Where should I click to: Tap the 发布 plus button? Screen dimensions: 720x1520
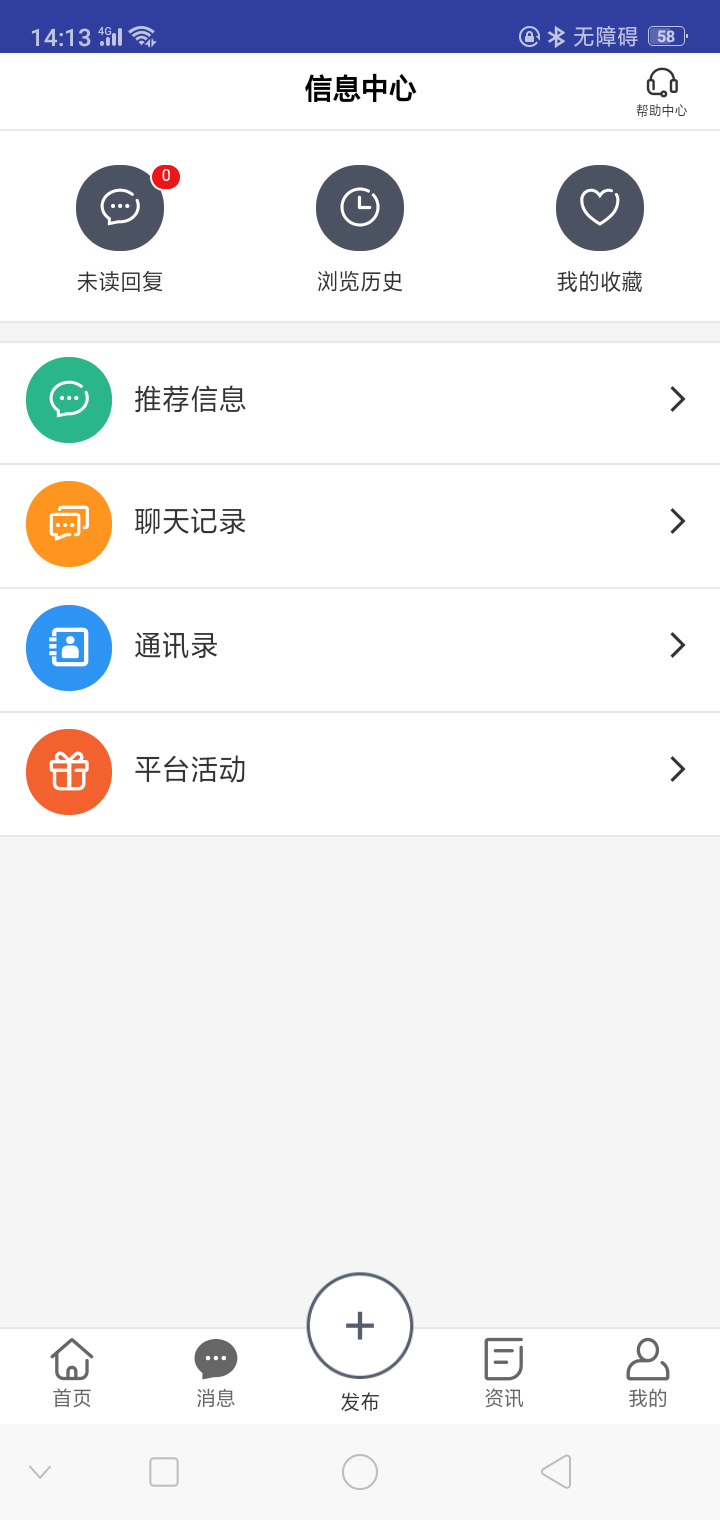pos(360,1326)
